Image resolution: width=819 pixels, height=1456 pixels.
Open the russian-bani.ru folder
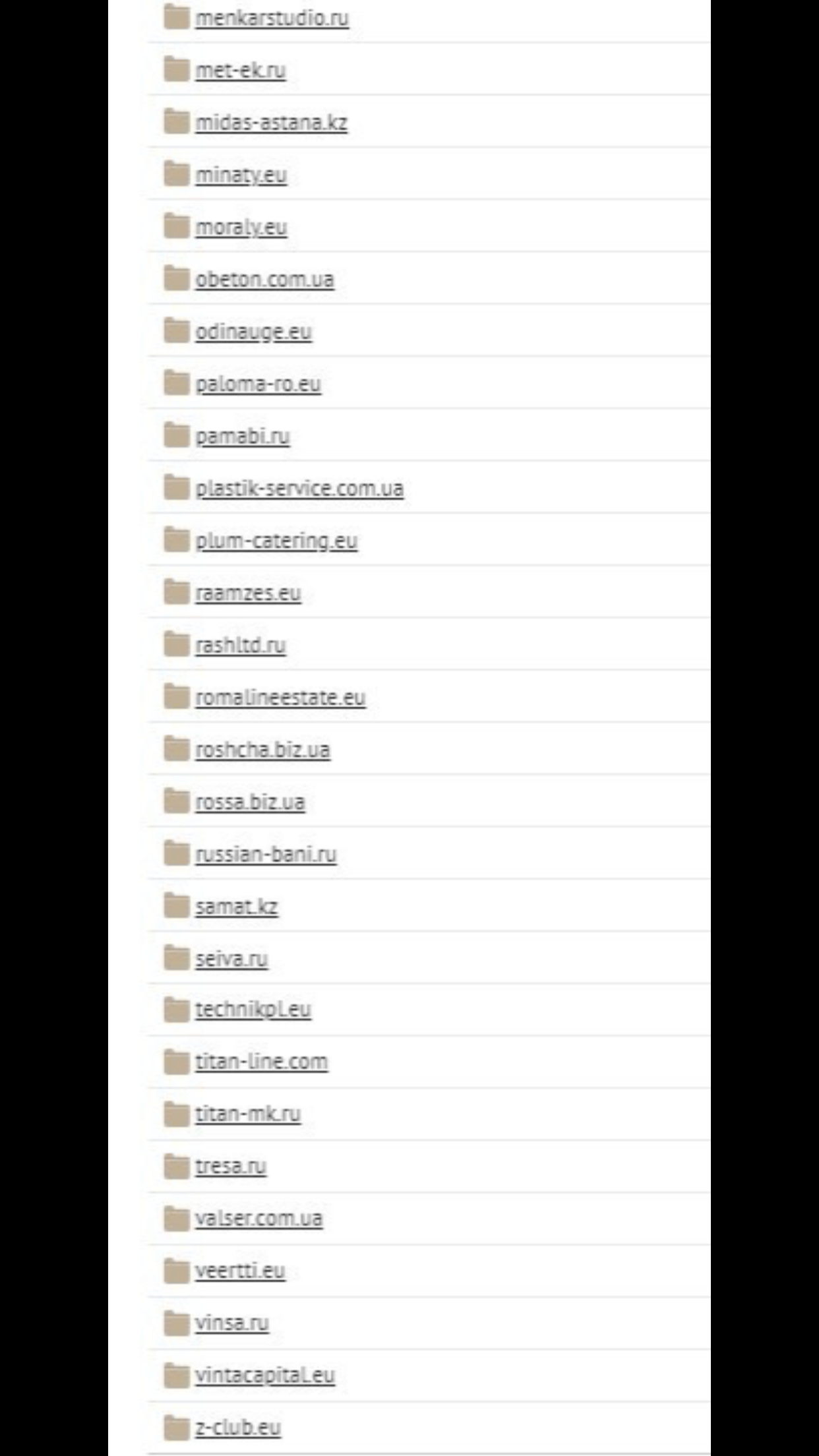click(x=266, y=854)
